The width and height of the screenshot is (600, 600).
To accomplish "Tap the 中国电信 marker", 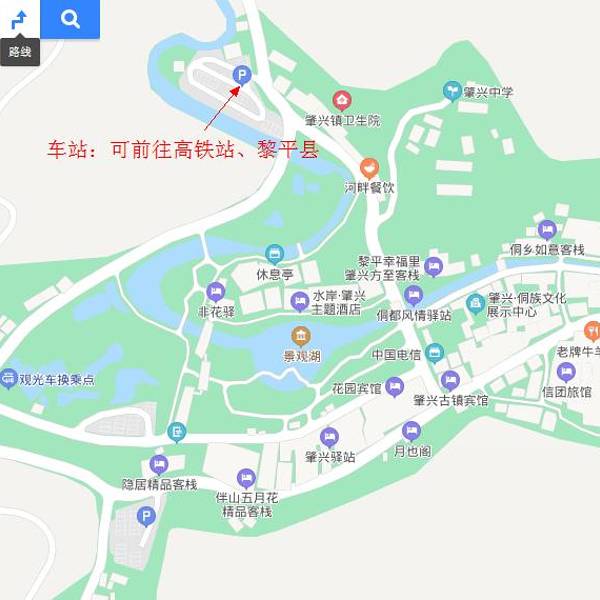I will click(x=434, y=353).
